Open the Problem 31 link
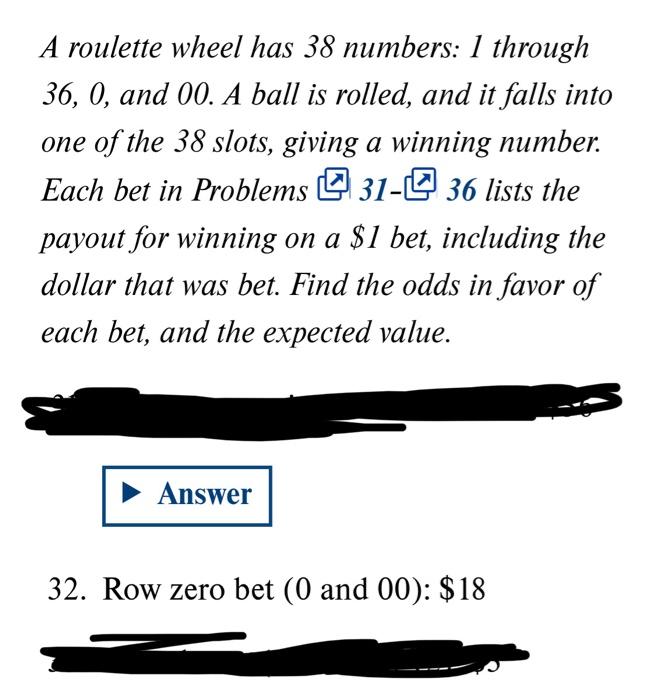The height and width of the screenshot is (700, 656). coord(356,189)
